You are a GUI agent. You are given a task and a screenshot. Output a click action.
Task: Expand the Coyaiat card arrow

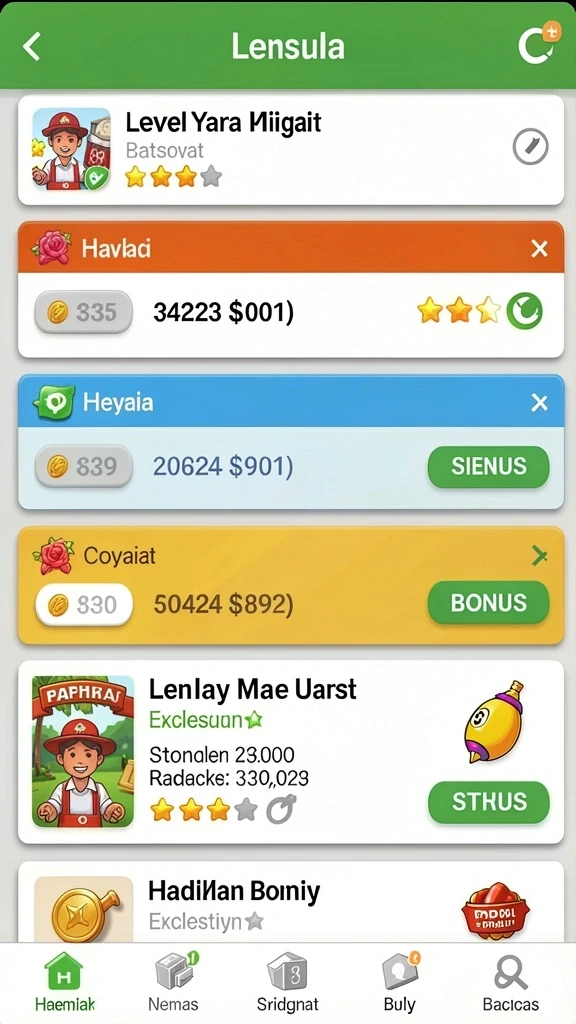pyautogui.click(x=539, y=556)
